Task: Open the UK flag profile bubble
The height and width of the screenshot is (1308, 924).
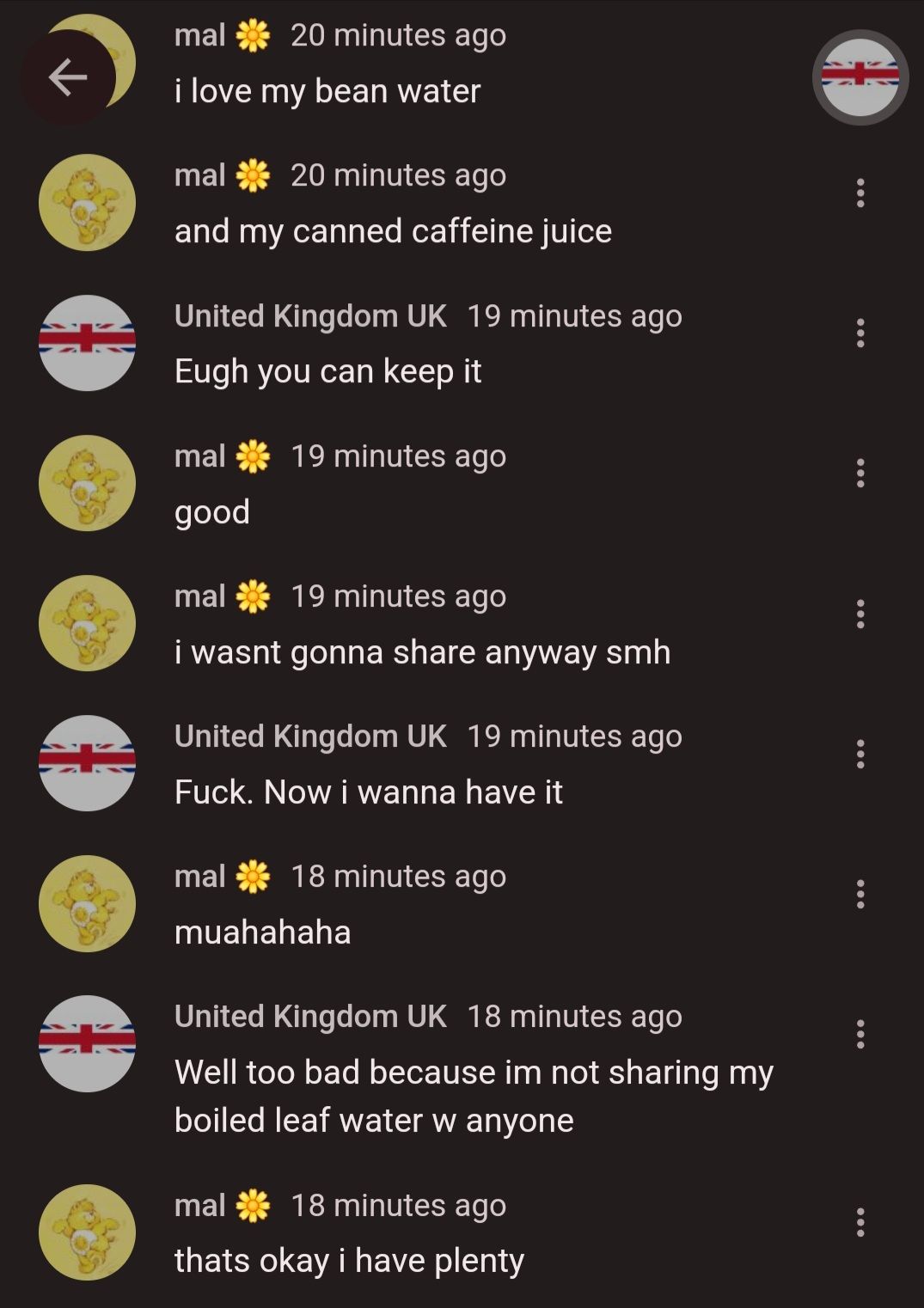Action: (x=860, y=77)
